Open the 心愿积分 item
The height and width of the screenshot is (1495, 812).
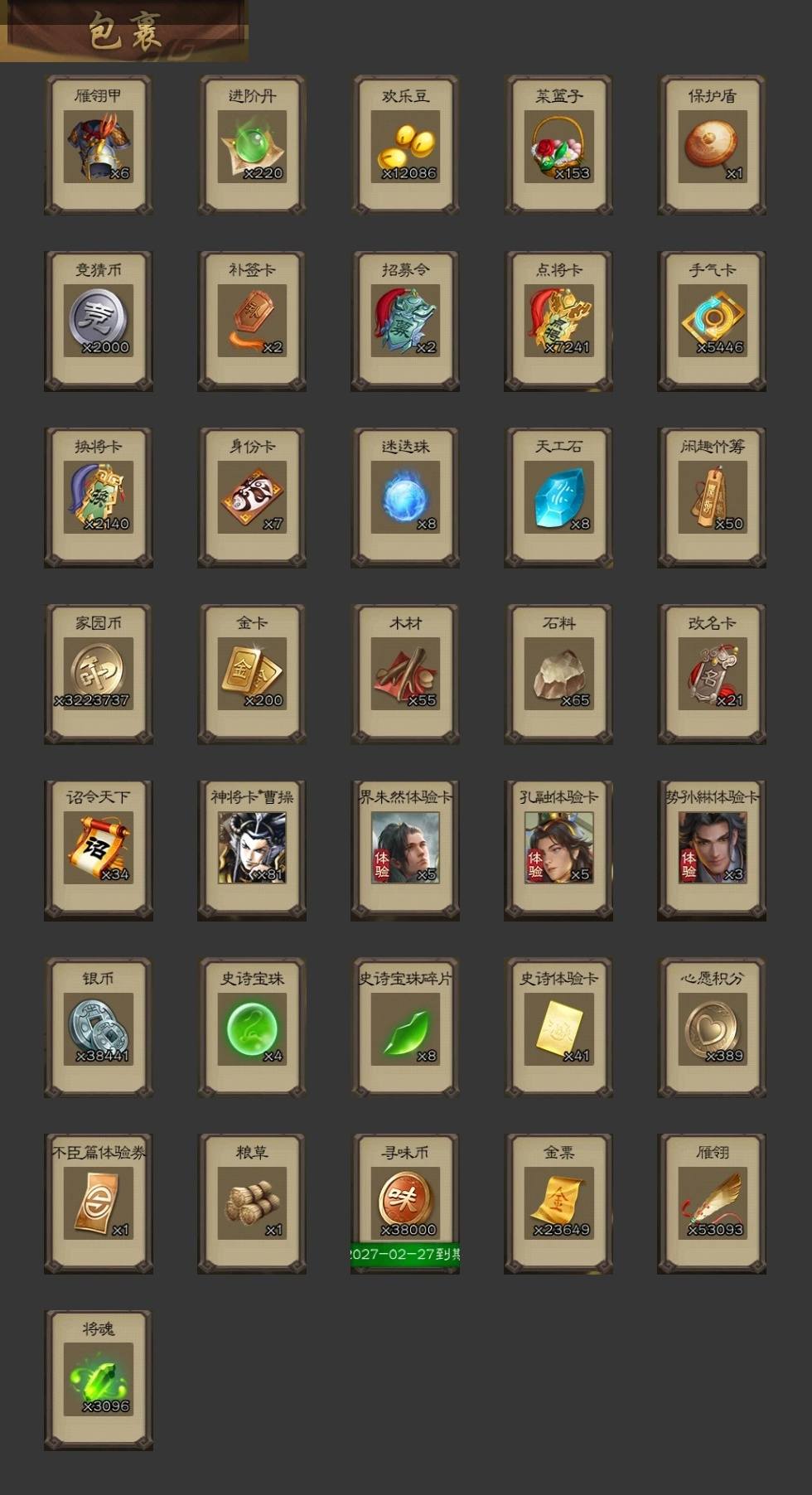tap(712, 1028)
